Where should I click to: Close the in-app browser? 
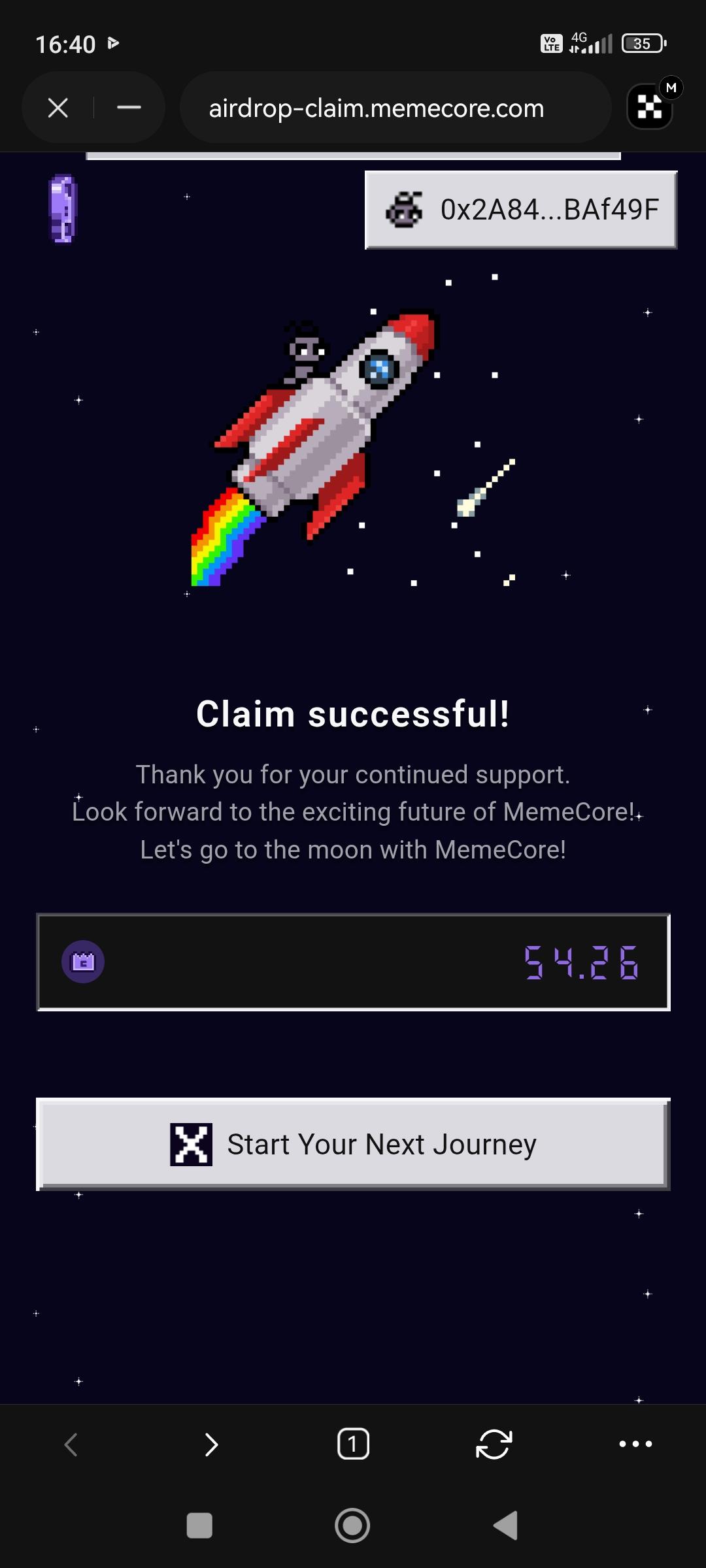tap(58, 108)
